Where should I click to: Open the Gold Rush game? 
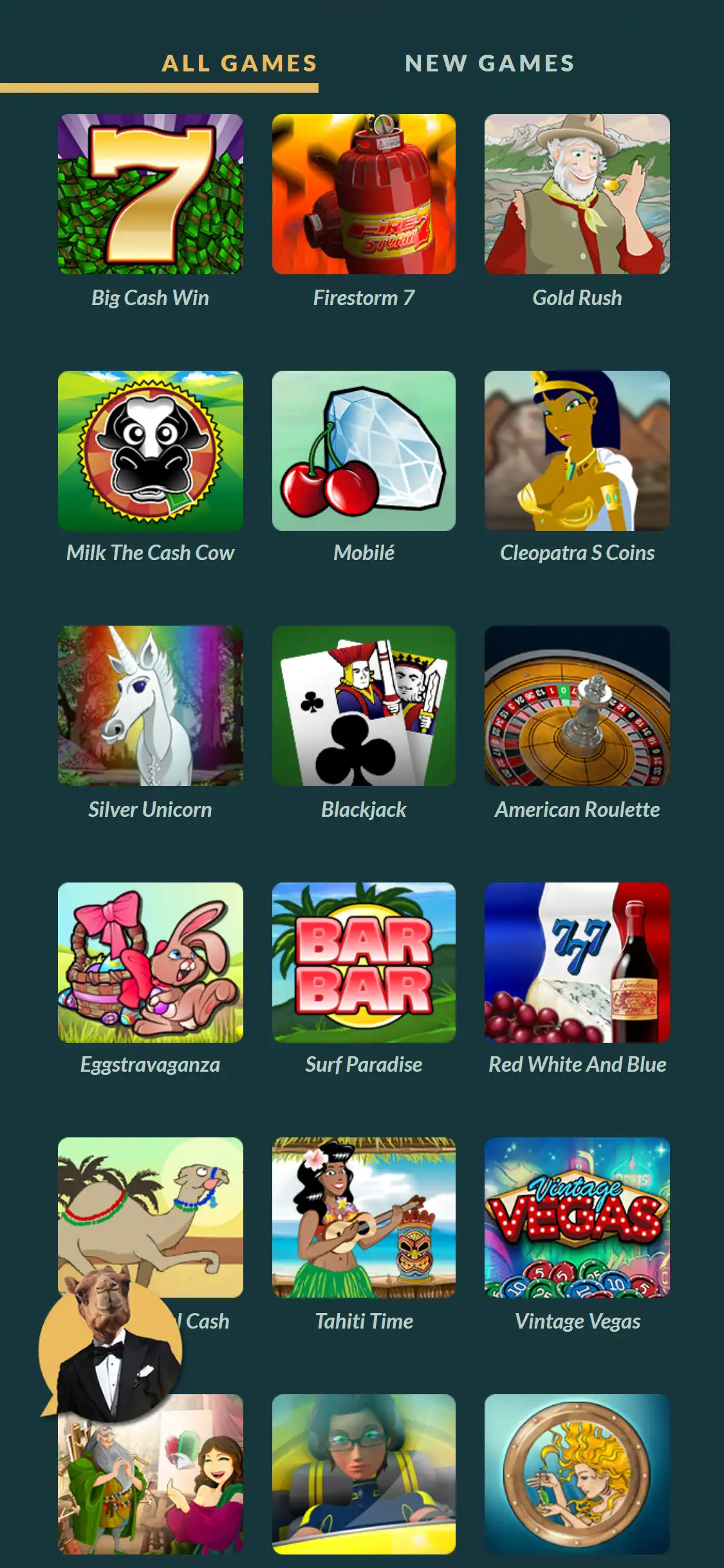577,194
